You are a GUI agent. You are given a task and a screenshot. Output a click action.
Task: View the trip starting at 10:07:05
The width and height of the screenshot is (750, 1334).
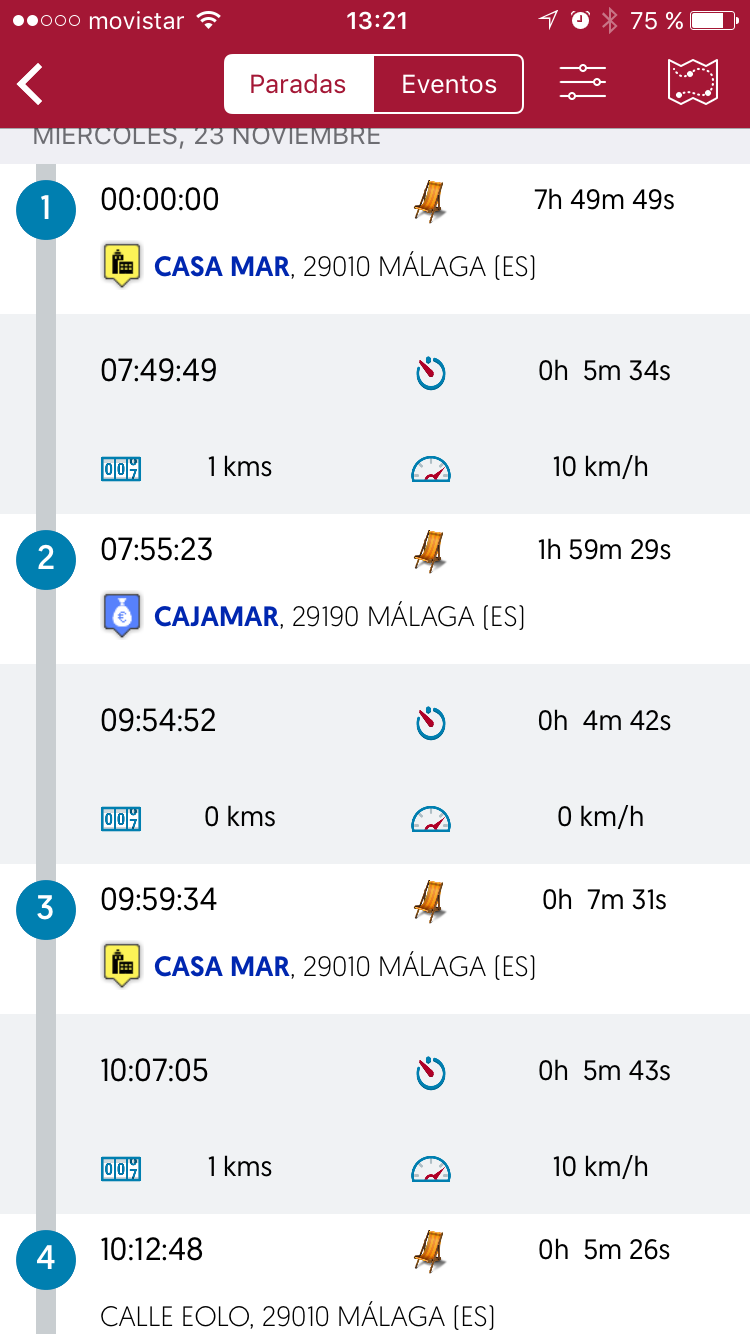point(375,1114)
